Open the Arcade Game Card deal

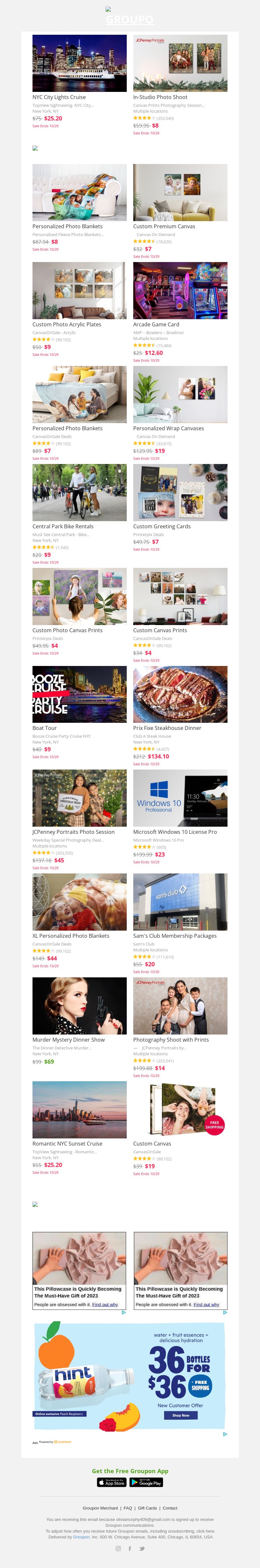pyautogui.click(x=156, y=324)
